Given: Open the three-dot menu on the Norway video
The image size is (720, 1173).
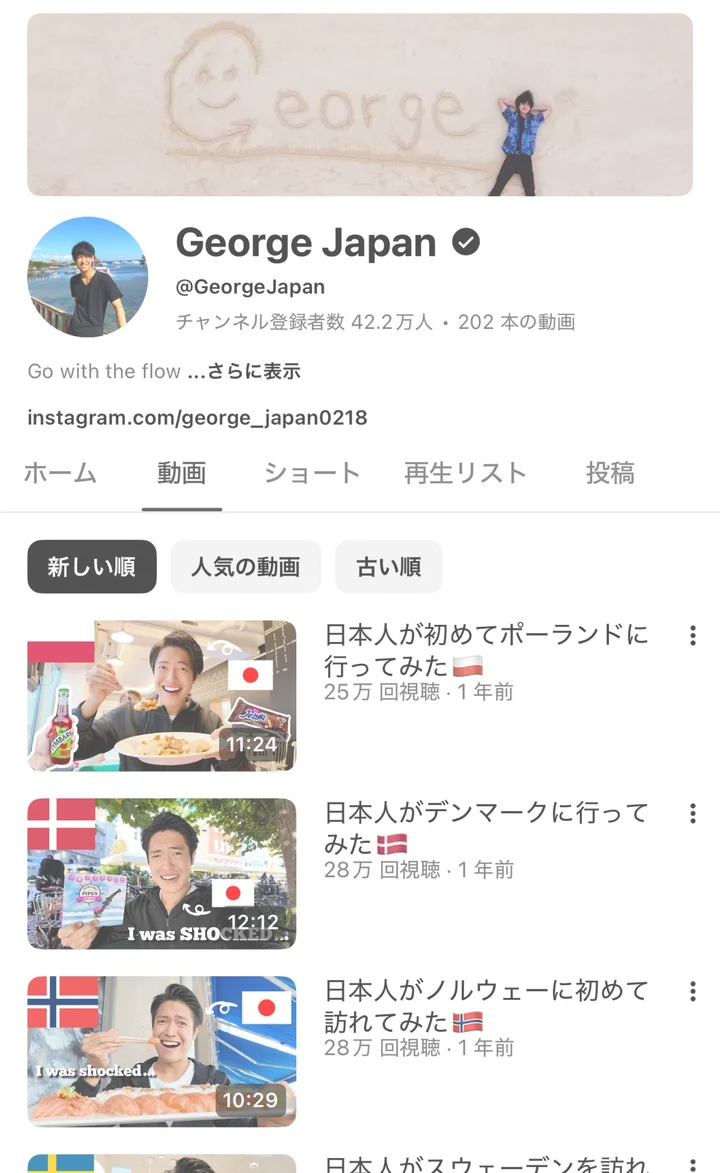Looking at the screenshot, I should coord(692,992).
